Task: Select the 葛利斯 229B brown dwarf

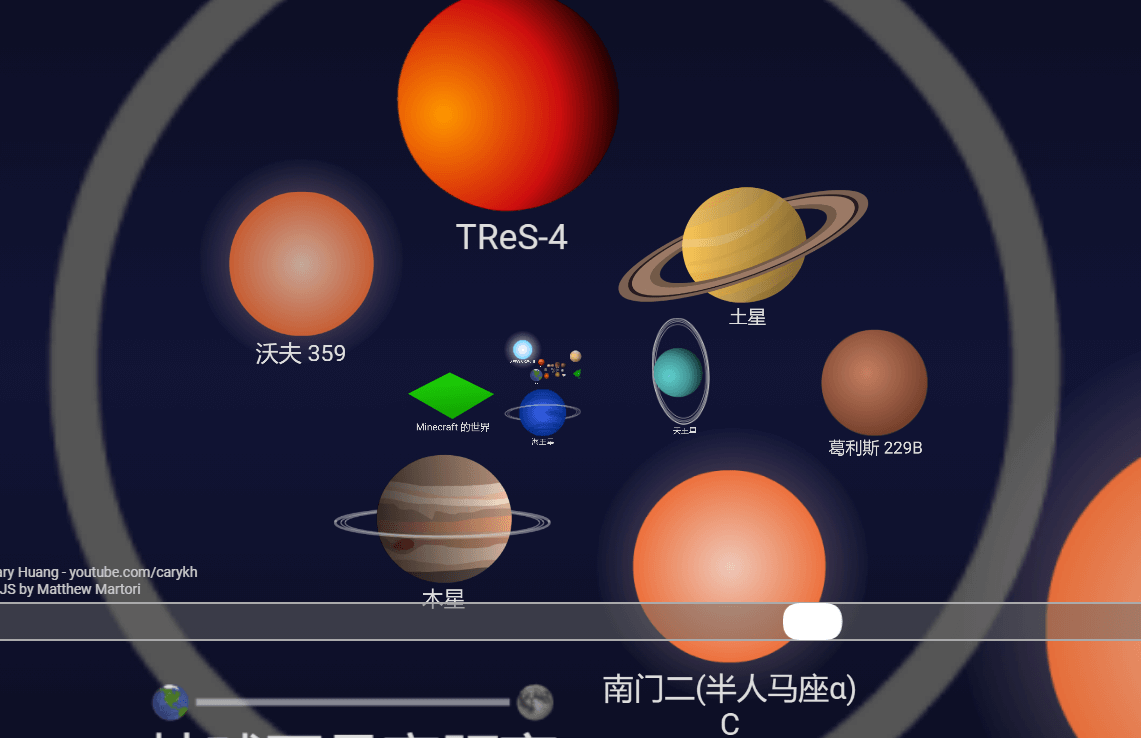Action: click(874, 383)
